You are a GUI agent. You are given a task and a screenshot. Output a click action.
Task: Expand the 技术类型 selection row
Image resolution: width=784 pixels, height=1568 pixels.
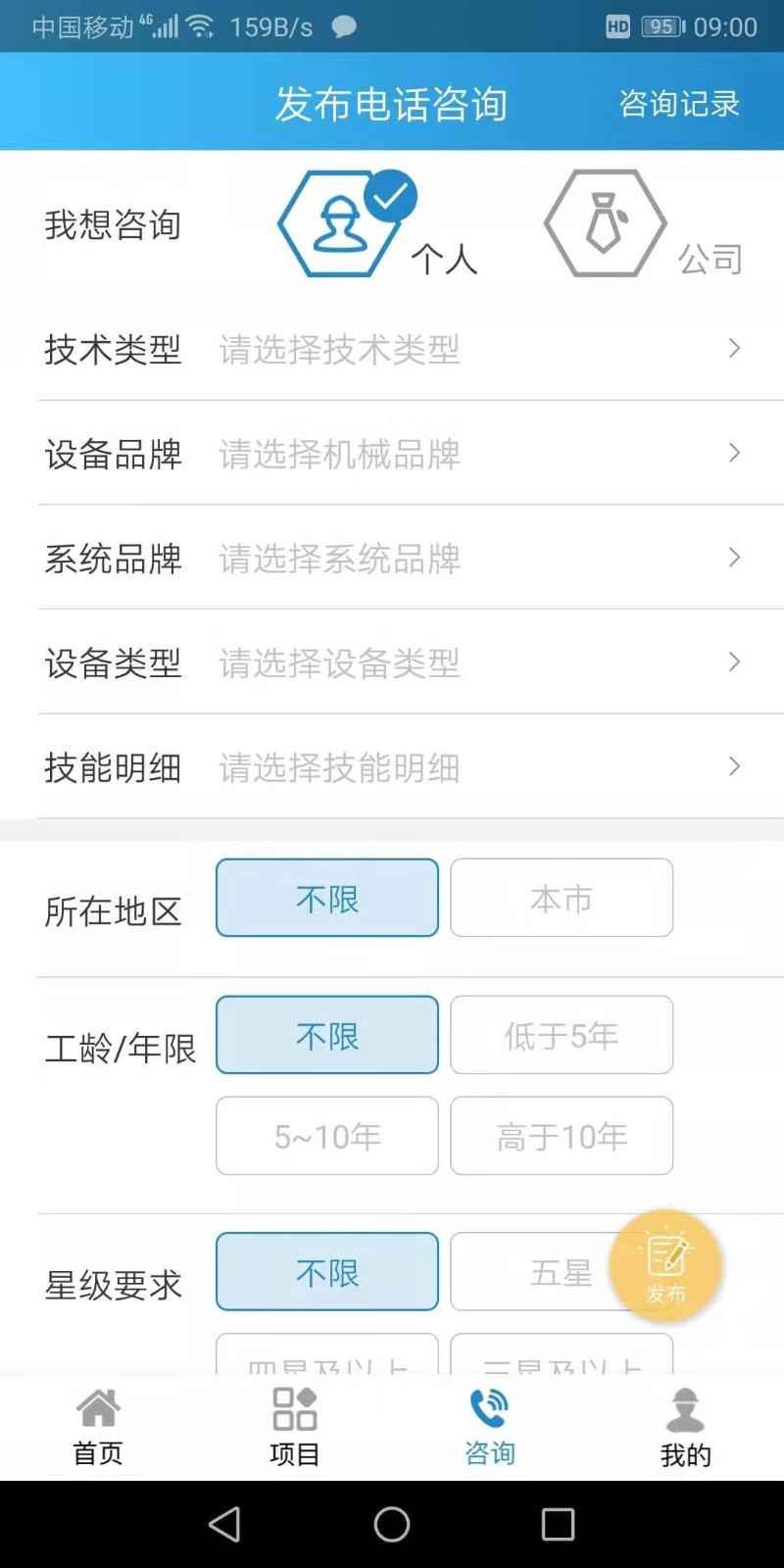click(x=392, y=350)
